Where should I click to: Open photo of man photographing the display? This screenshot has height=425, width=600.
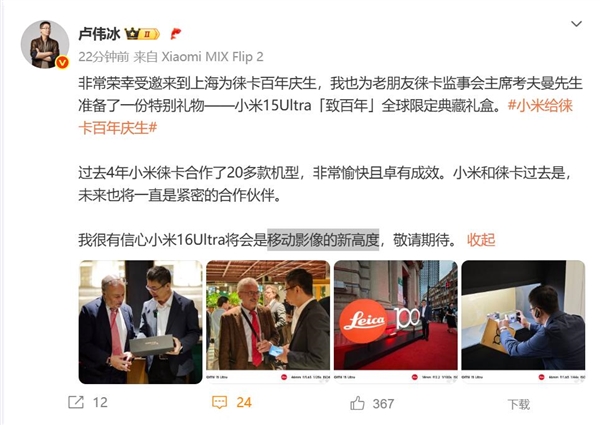coord(523,321)
